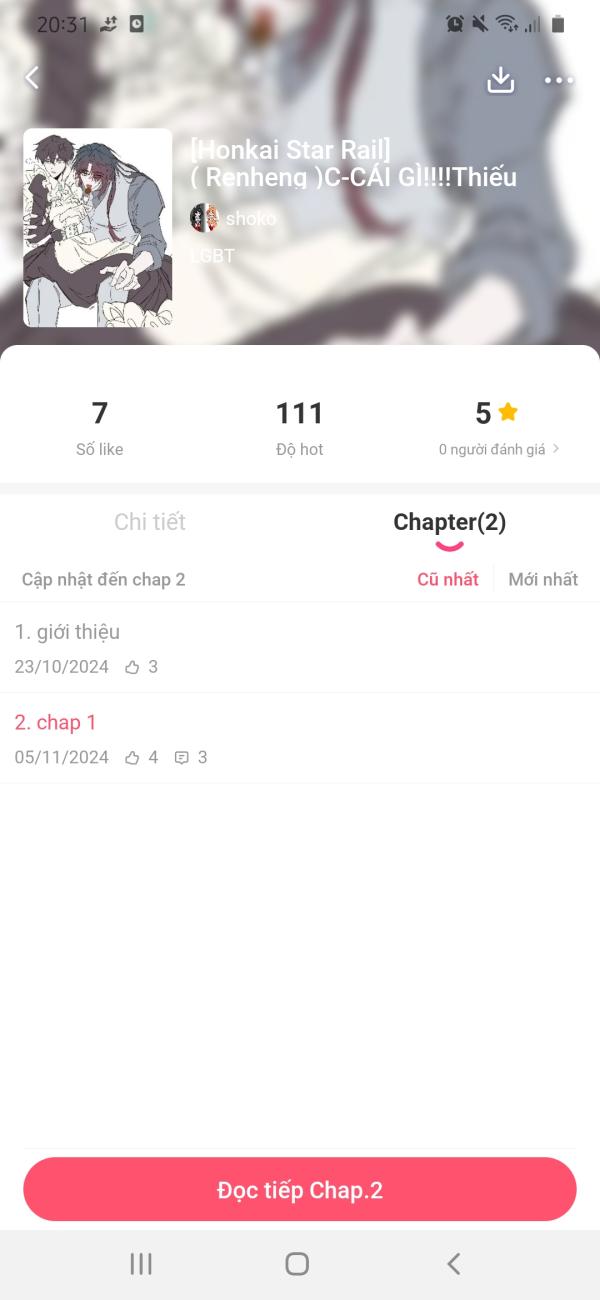The image size is (600, 1300).
Task: Go back using the top-left arrow
Action: (32, 78)
